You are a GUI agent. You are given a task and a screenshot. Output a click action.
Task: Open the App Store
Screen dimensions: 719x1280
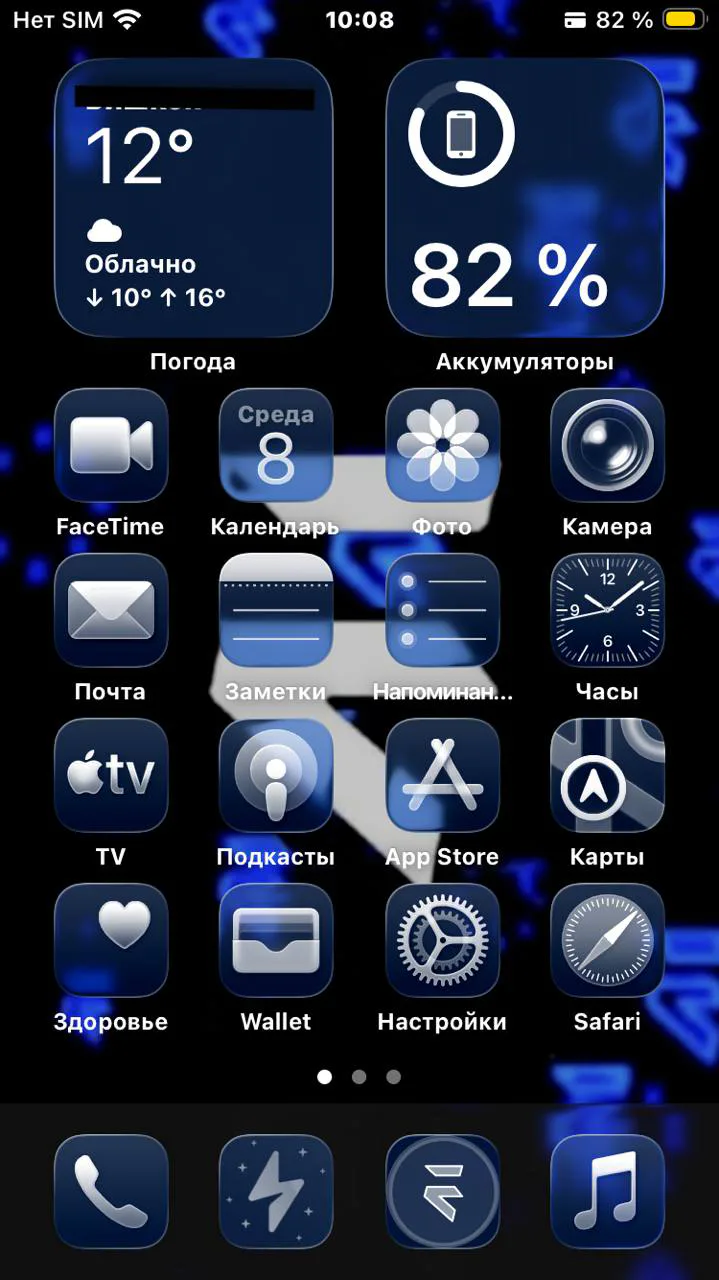tap(442, 775)
